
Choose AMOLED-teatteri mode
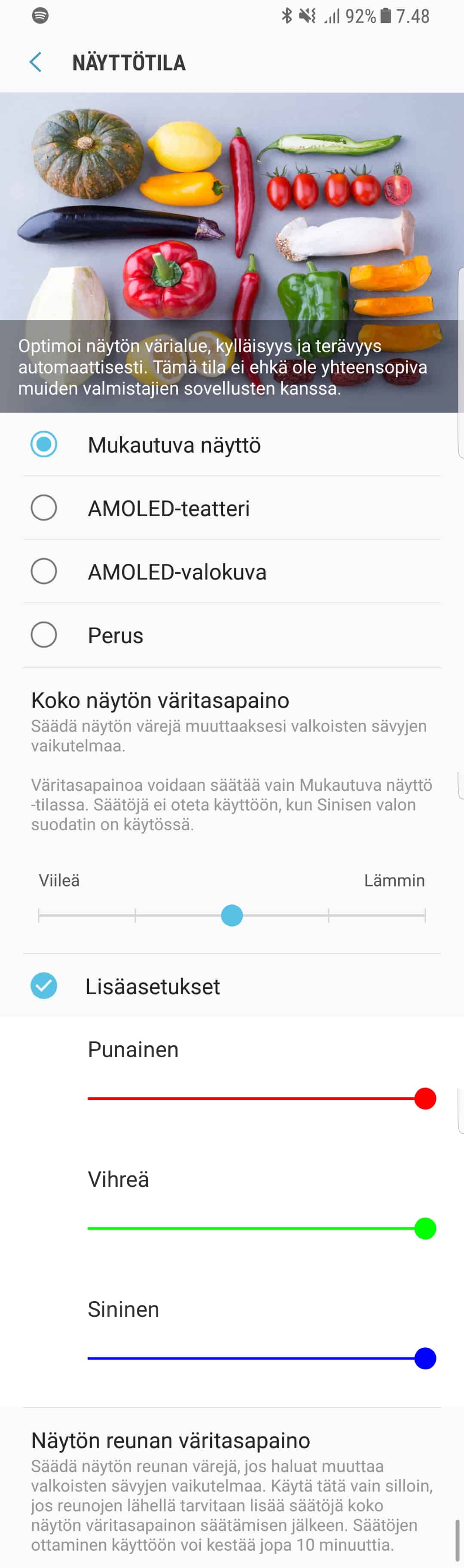click(44, 508)
